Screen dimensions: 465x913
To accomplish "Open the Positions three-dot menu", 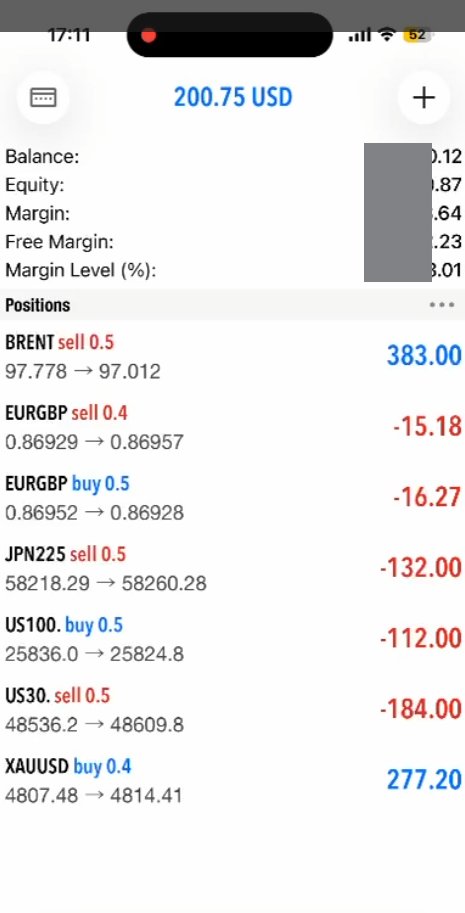I will coord(442,305).
